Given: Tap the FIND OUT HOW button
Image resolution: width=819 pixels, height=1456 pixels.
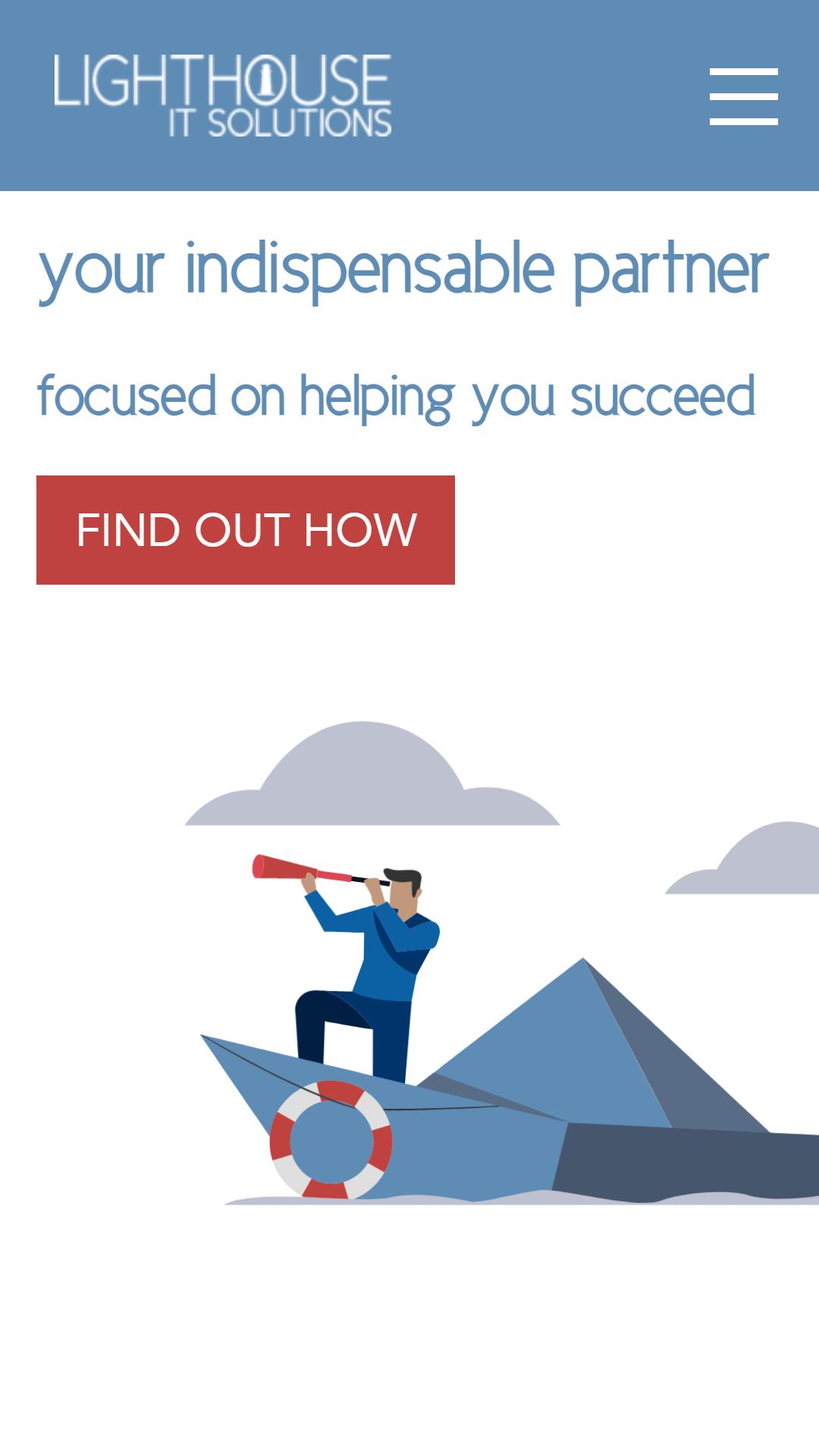Looking at the screenshot, I should 246,530.
